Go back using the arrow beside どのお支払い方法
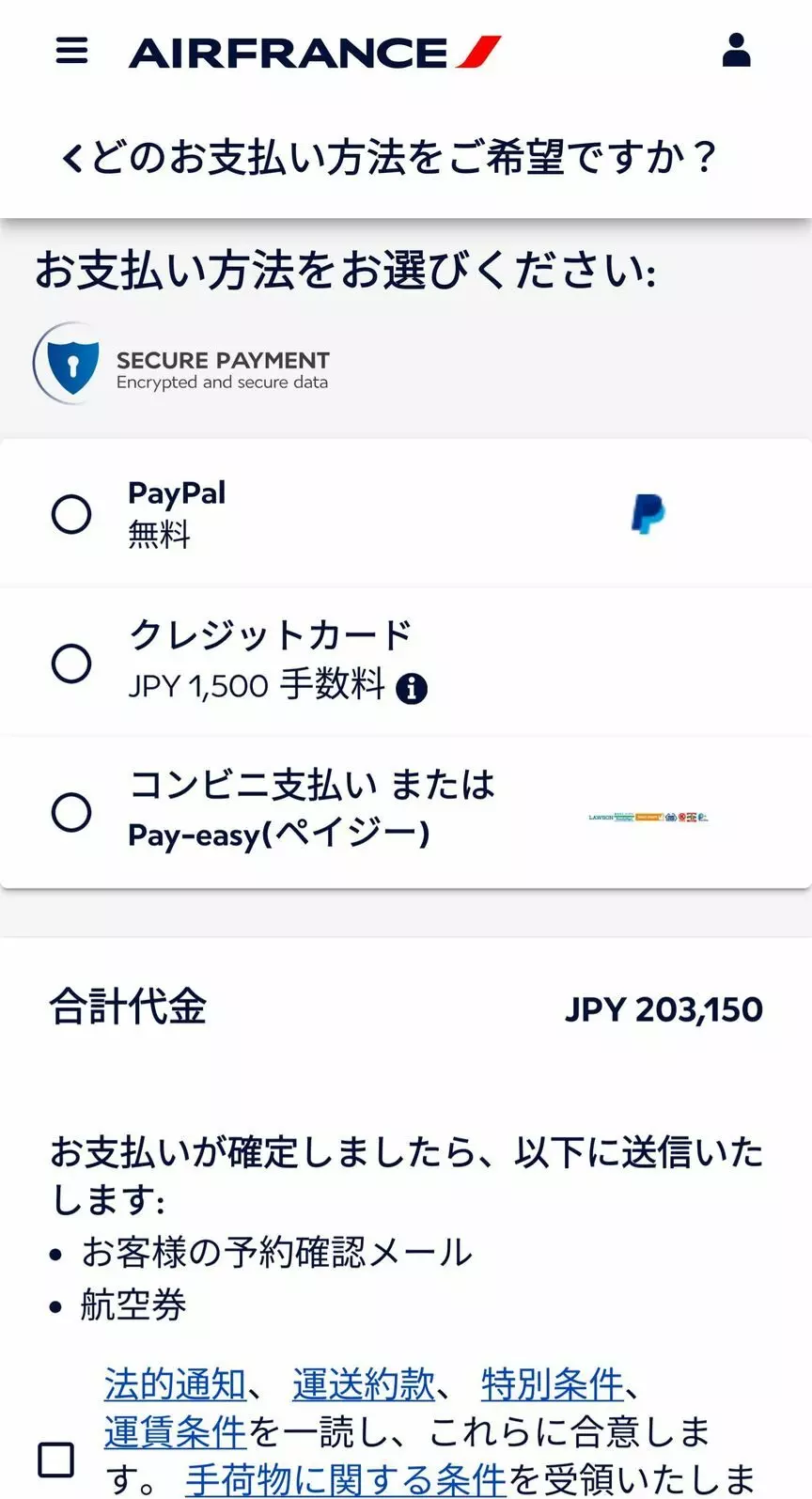The image size is (812, 1499). click(71, 158)
